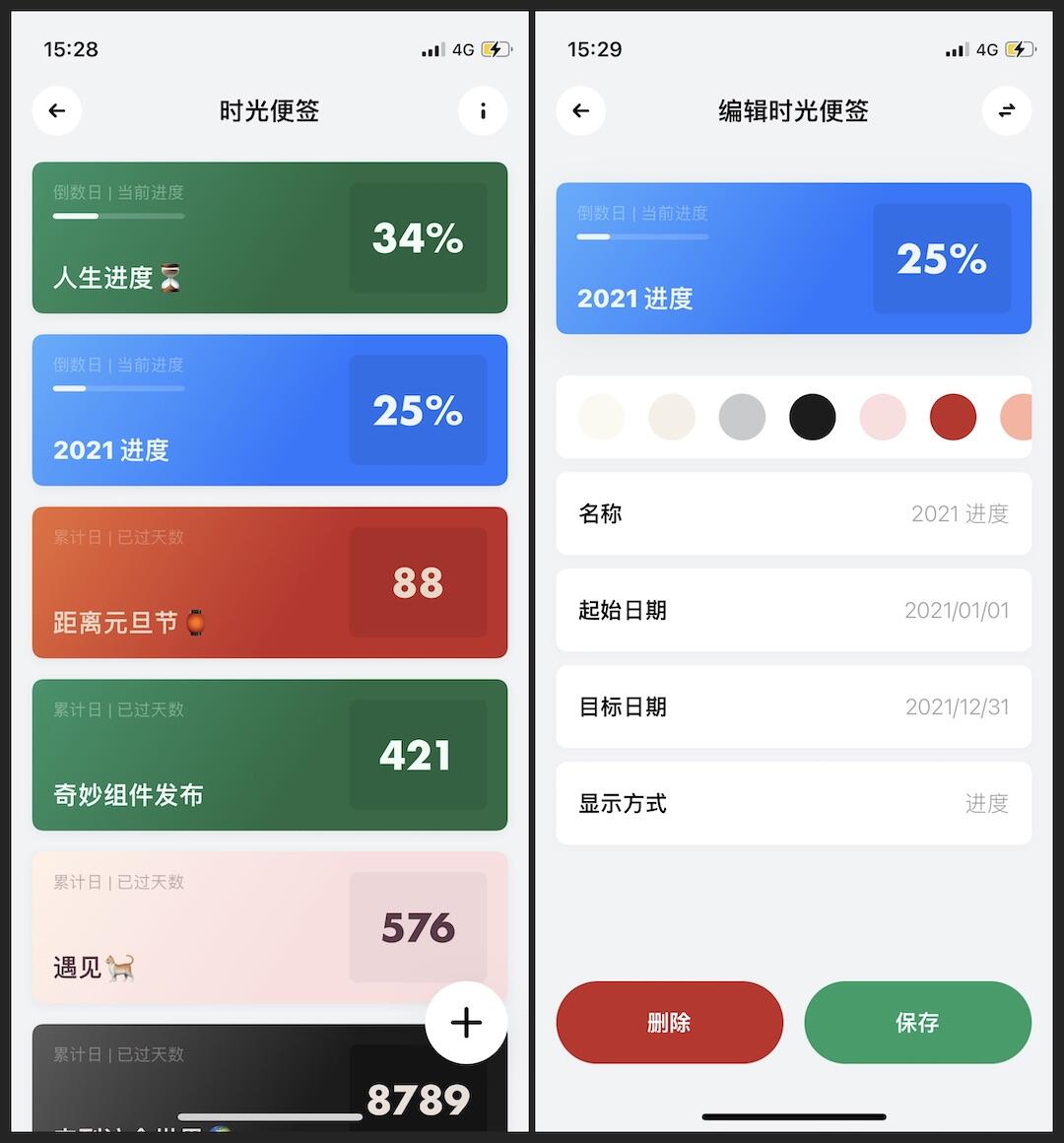Screen dimensions: 1064x1143
Task: Go back from the 时光便签 list screen
Action: (57, 110)
